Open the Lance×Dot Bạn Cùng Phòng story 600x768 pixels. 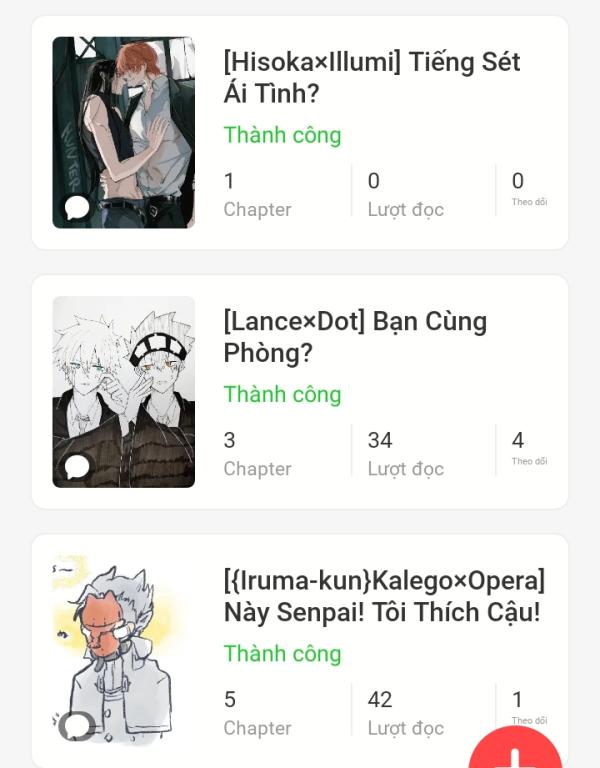point(355,337)
